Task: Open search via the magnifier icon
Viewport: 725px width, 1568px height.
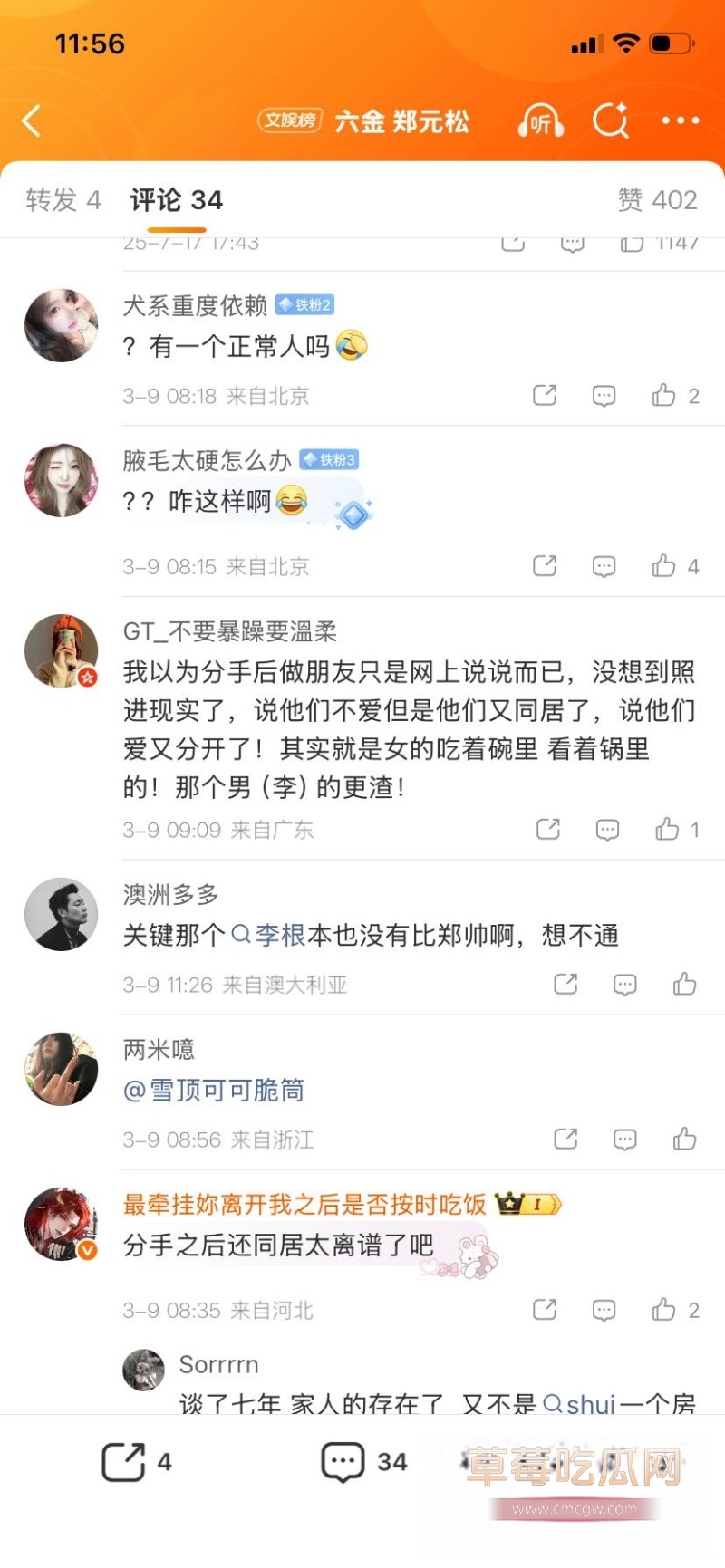Action: coord(611,120)
